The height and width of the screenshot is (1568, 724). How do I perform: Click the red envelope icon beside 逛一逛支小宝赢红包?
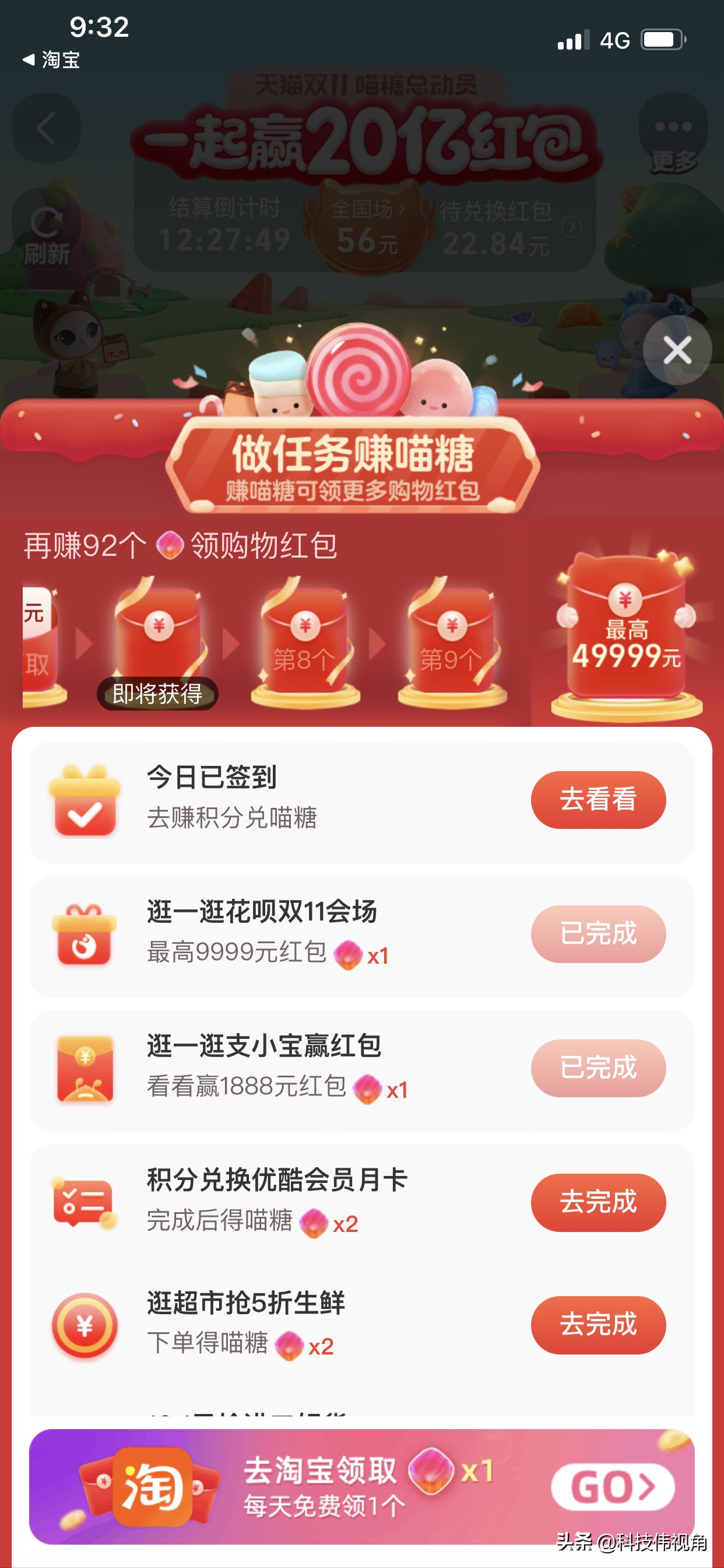click(x=86, y=1069)
